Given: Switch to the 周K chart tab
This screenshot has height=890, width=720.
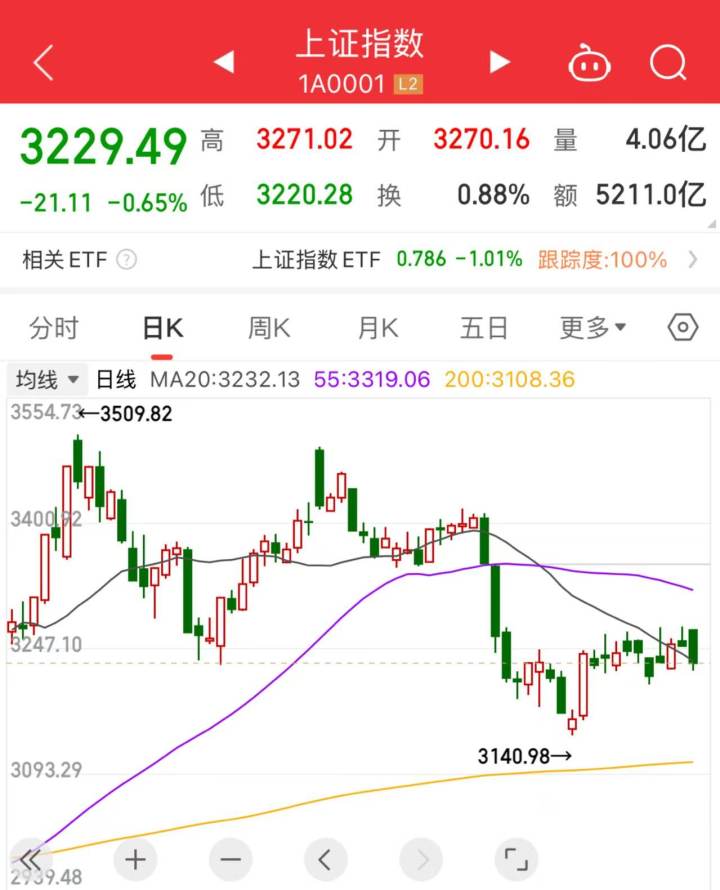Looking at the screenshot, I should click(x=269, y=328).
